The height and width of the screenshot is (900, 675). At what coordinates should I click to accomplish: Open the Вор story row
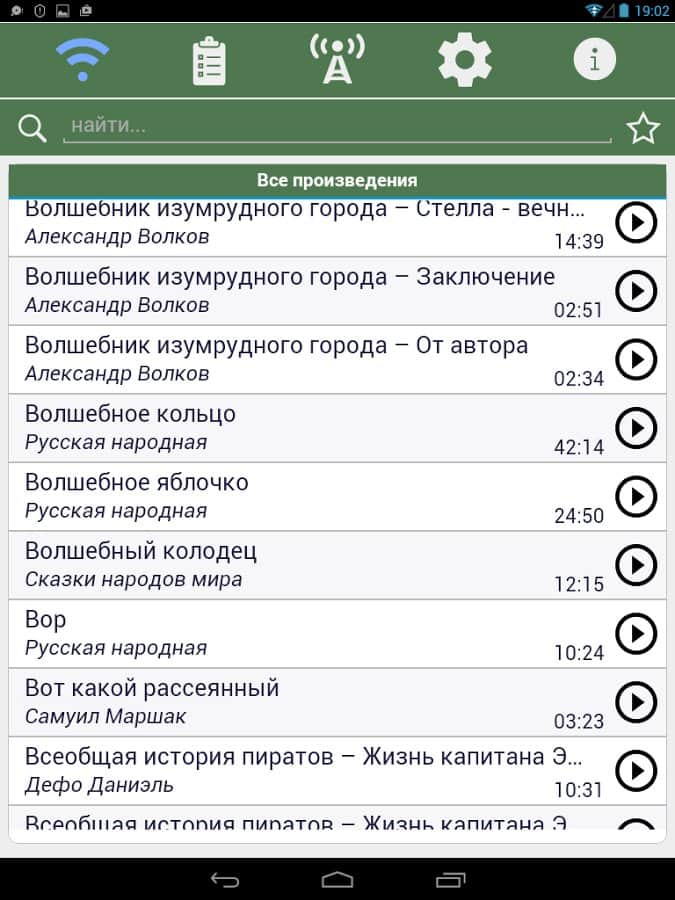coord(290,633)
